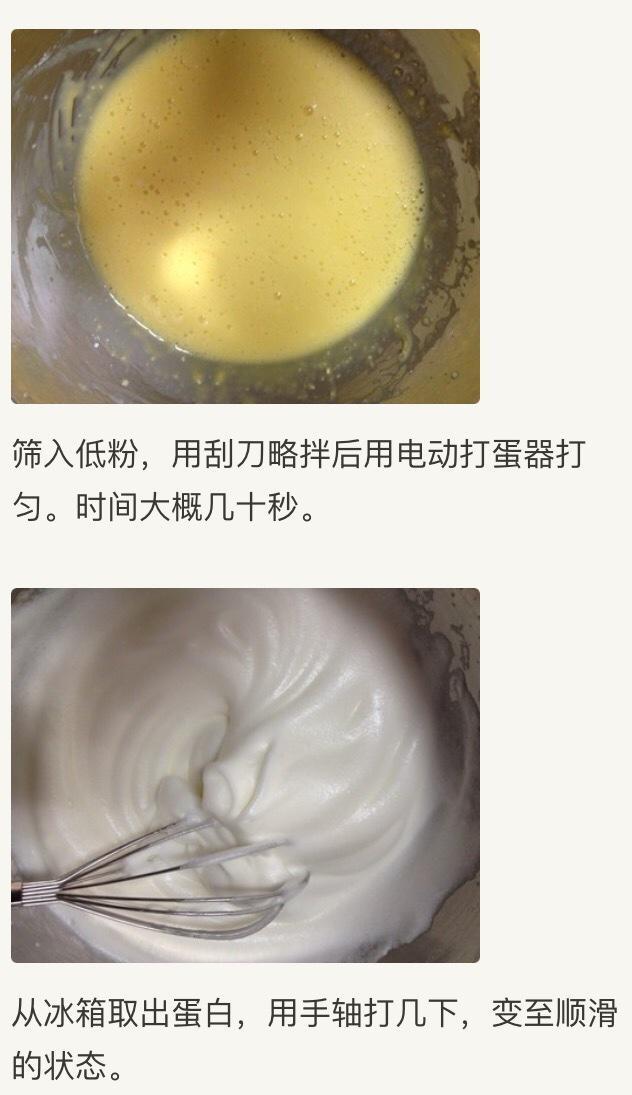Open the yellow egg yolk batter step photo
The height and width of the screenshot is (1095, 632).
click(245, 216)
